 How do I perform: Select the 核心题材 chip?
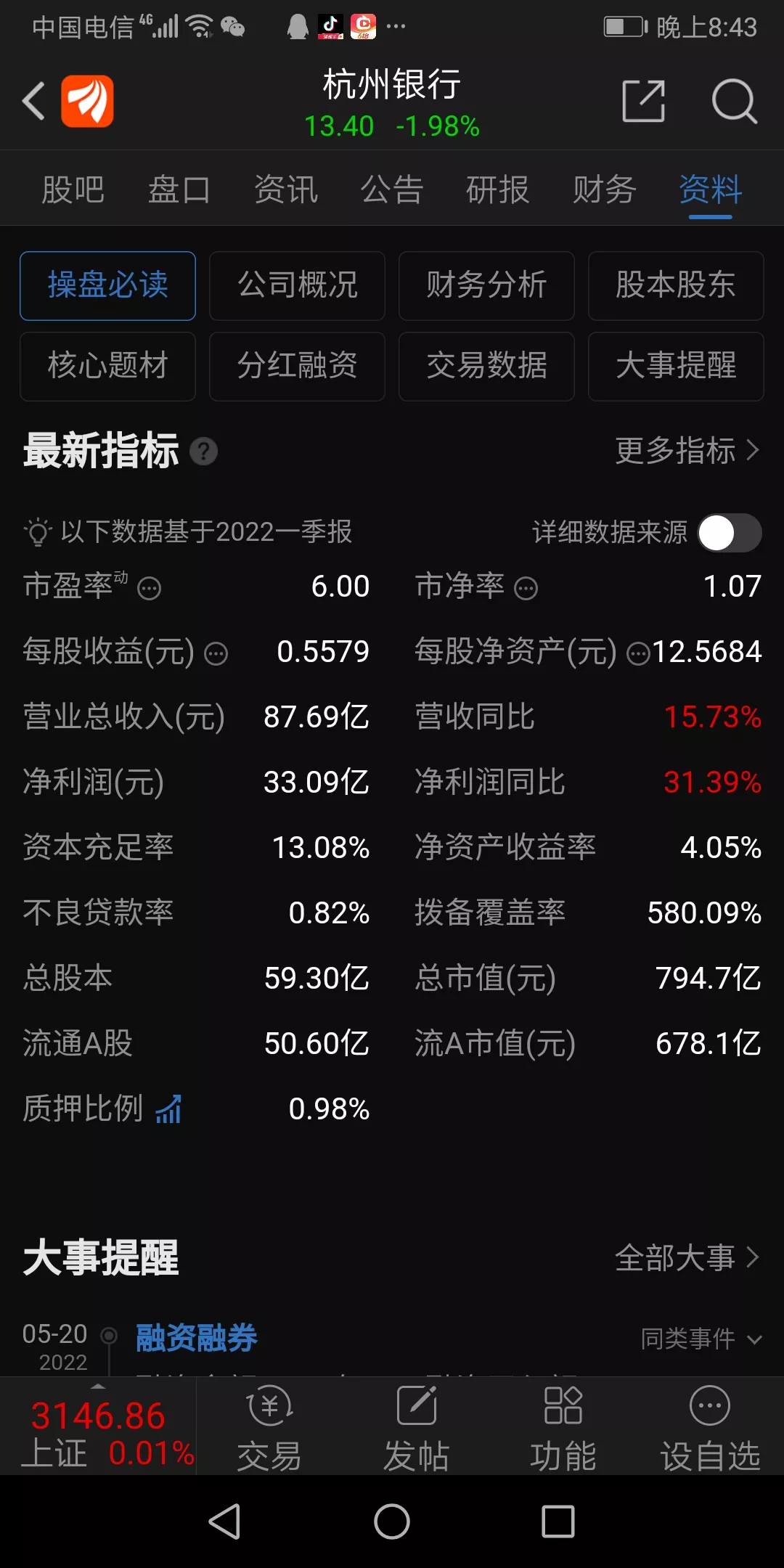pyautogui.click(x=107, y=366)
